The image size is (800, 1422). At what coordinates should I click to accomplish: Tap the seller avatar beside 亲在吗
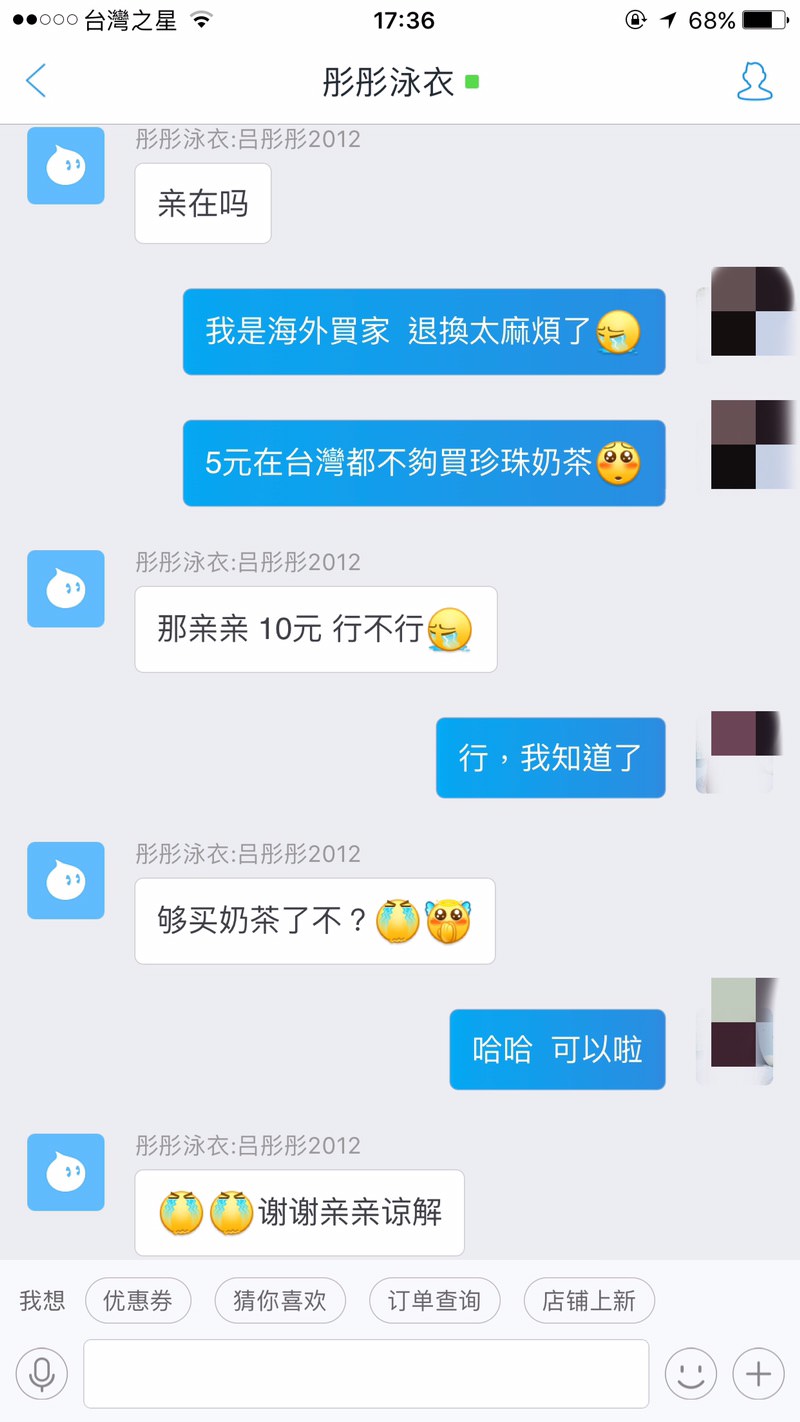pos(66,166)
